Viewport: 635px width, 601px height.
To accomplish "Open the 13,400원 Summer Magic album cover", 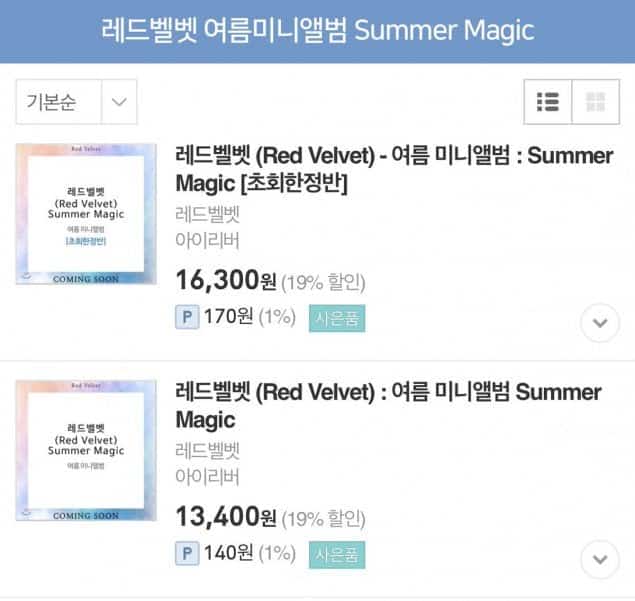I will pos(86,450).
